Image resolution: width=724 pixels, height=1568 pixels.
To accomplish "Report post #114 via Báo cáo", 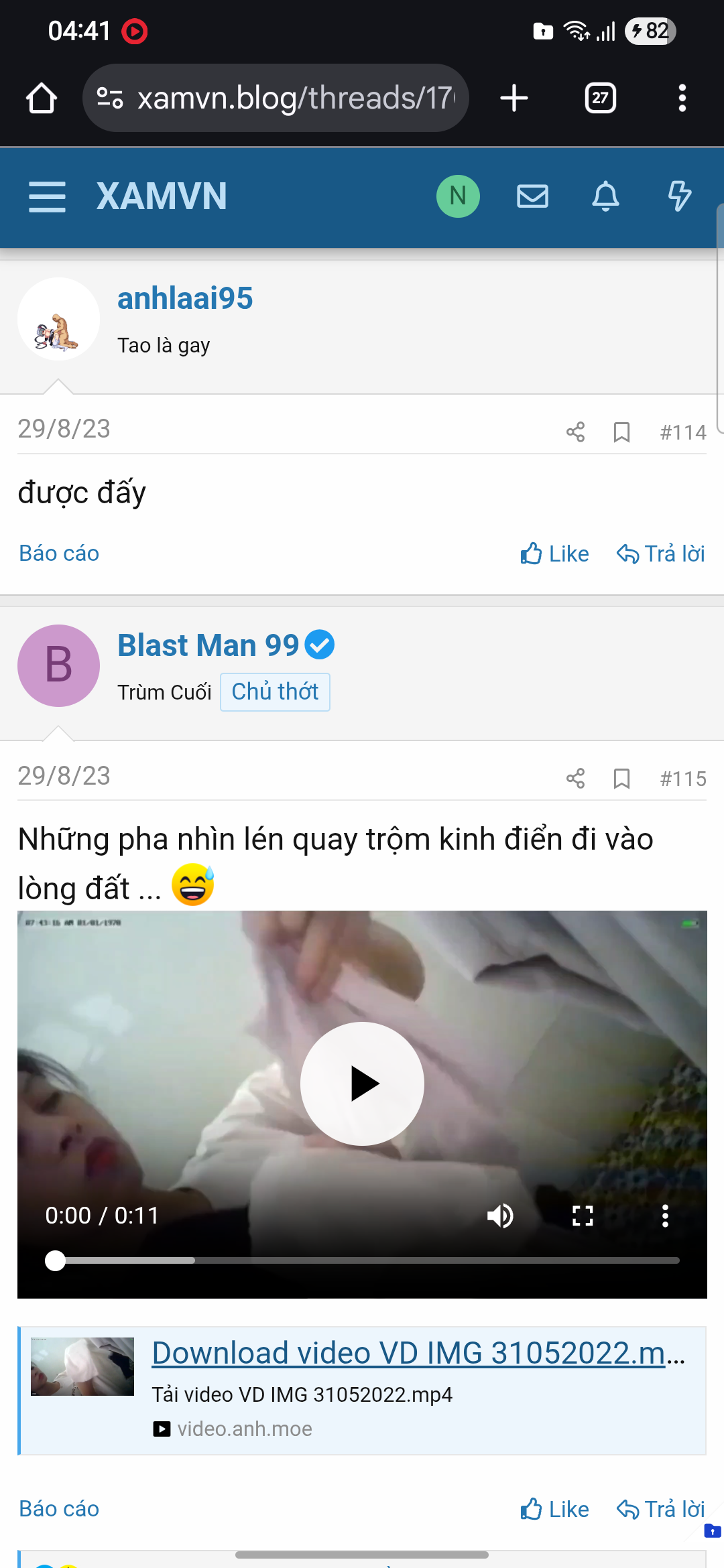I will 59,553.
